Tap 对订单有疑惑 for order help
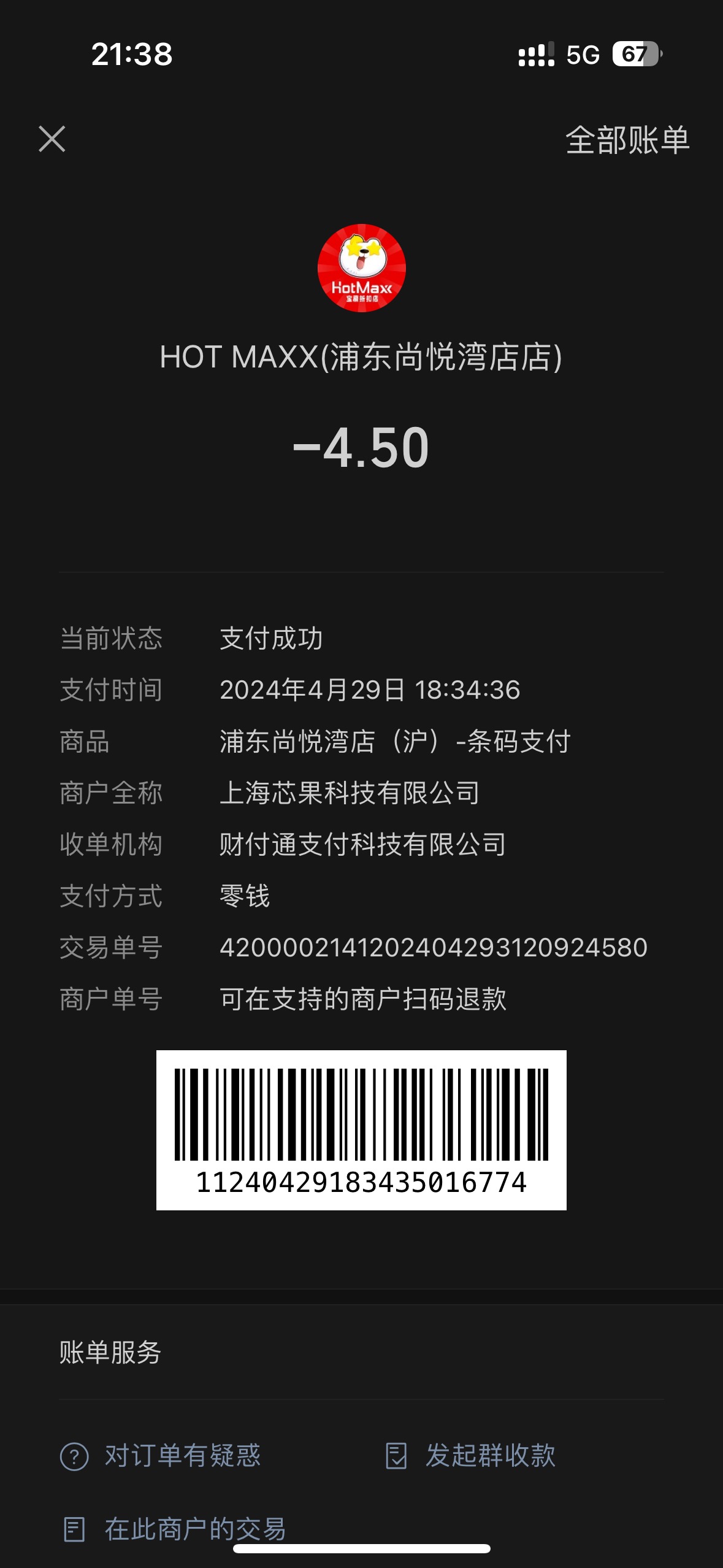 coord(161,1455)
